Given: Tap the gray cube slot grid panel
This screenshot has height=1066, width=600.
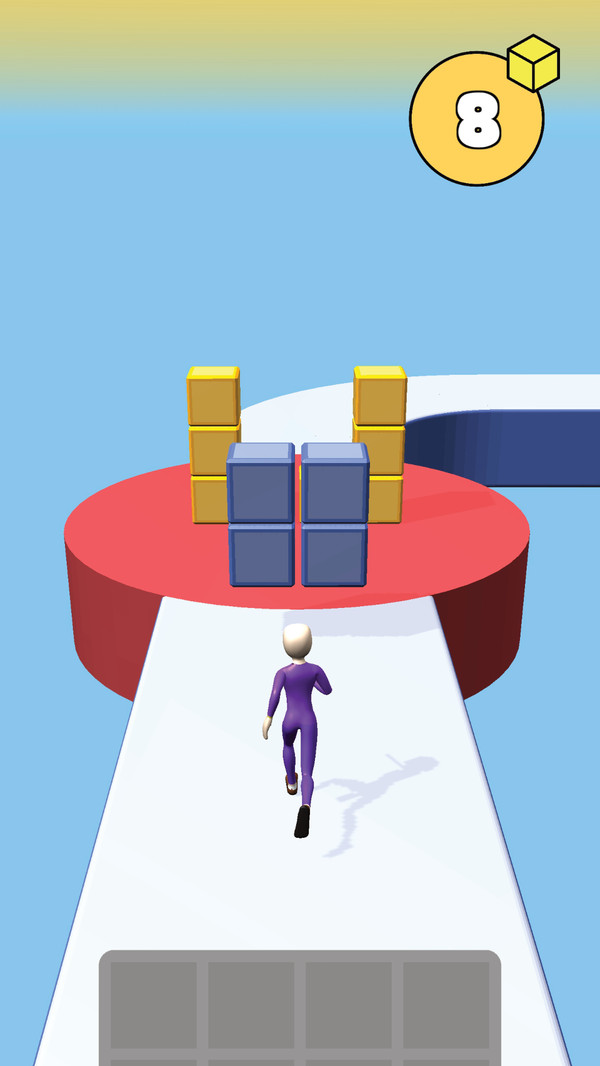Looking at the screenshot, I should [300, 1008].
